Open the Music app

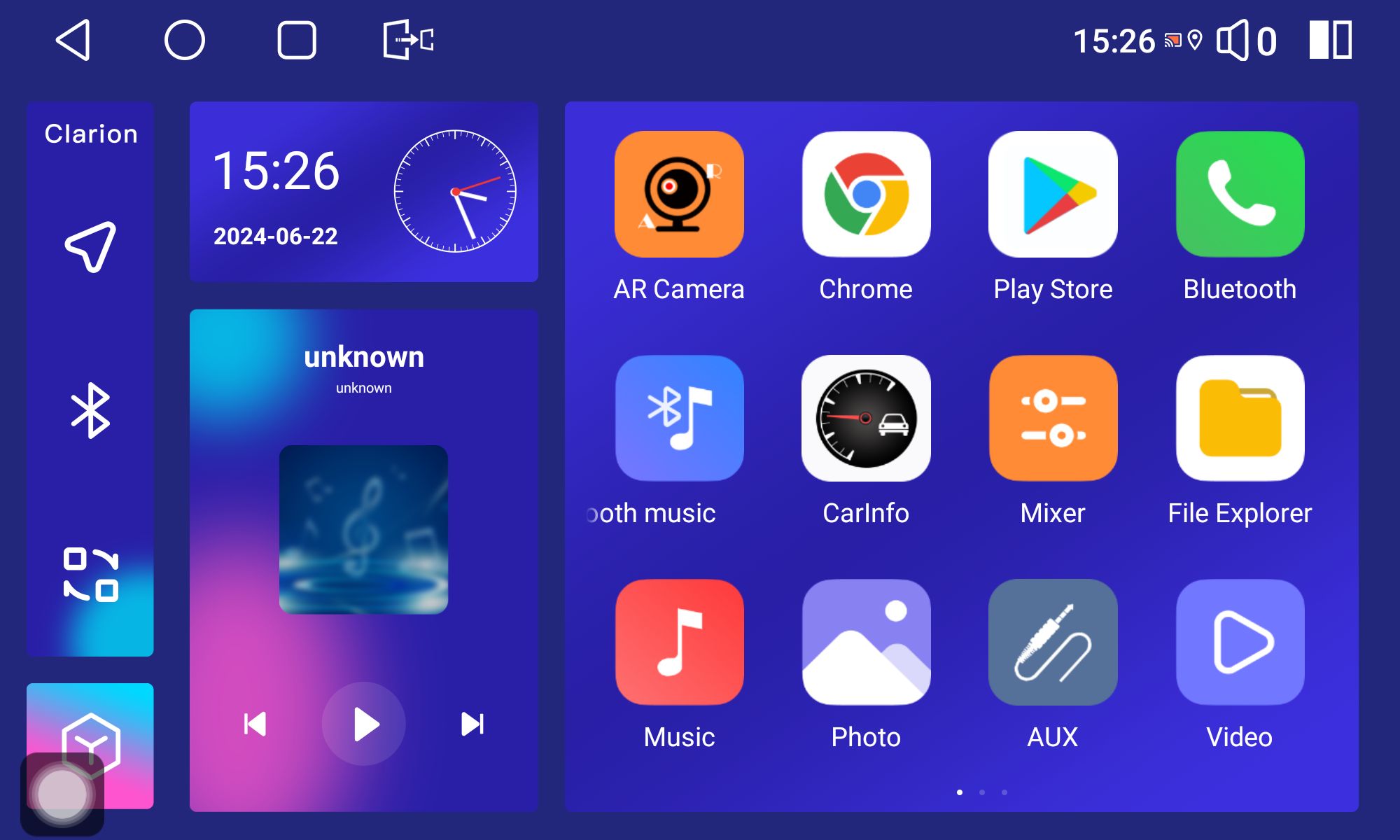pos(678,643)
